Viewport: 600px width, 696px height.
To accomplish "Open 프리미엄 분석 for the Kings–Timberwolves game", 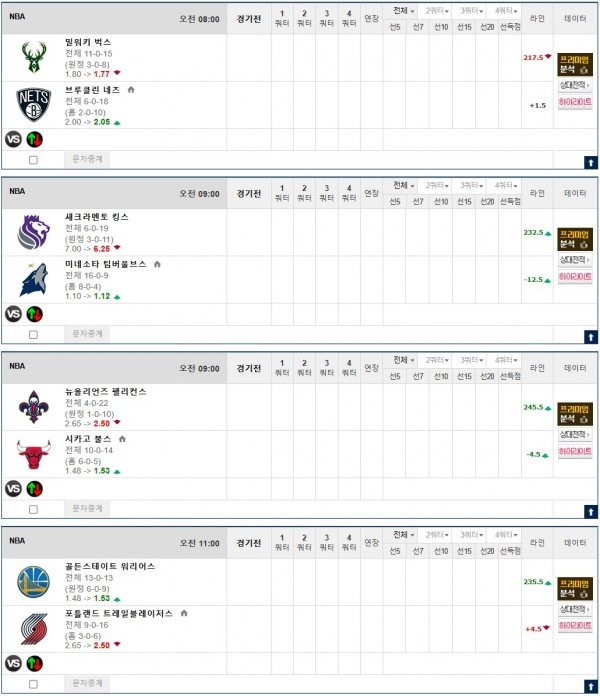I will 574,240.
